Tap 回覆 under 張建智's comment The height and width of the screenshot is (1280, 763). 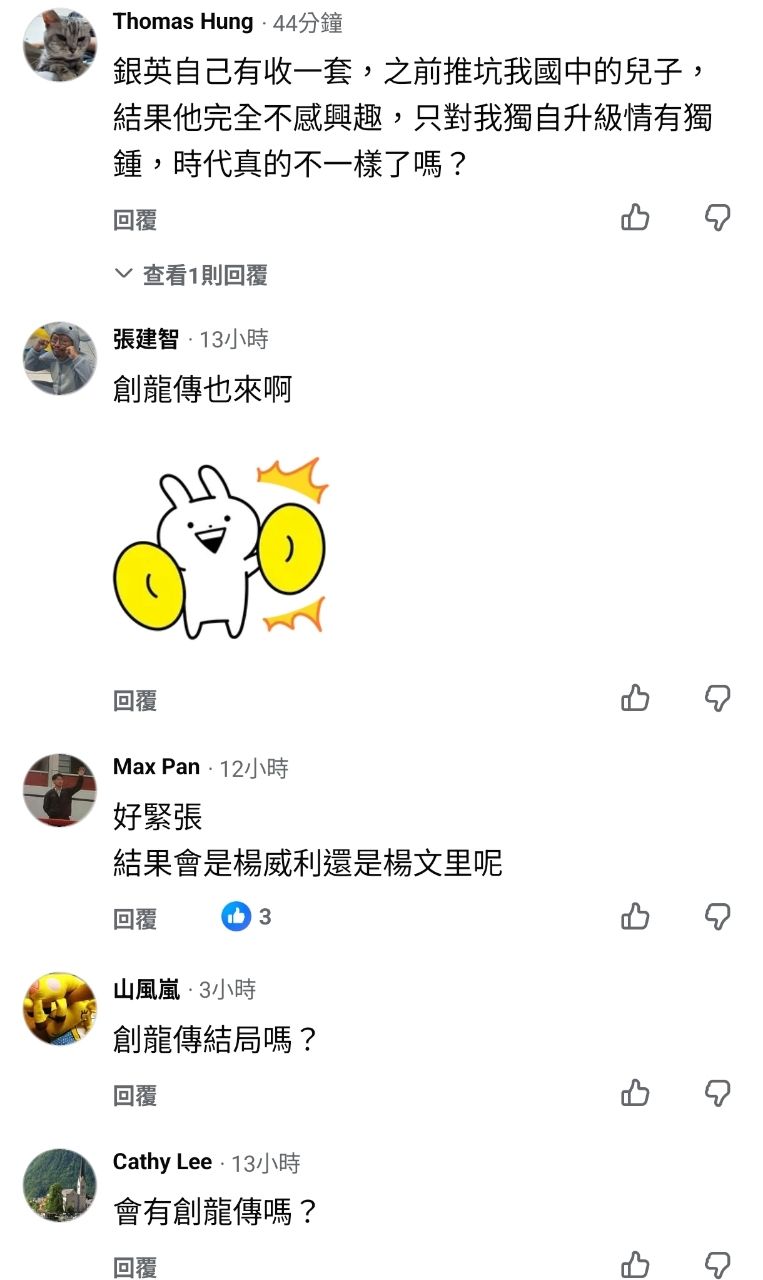coord(135,701)
